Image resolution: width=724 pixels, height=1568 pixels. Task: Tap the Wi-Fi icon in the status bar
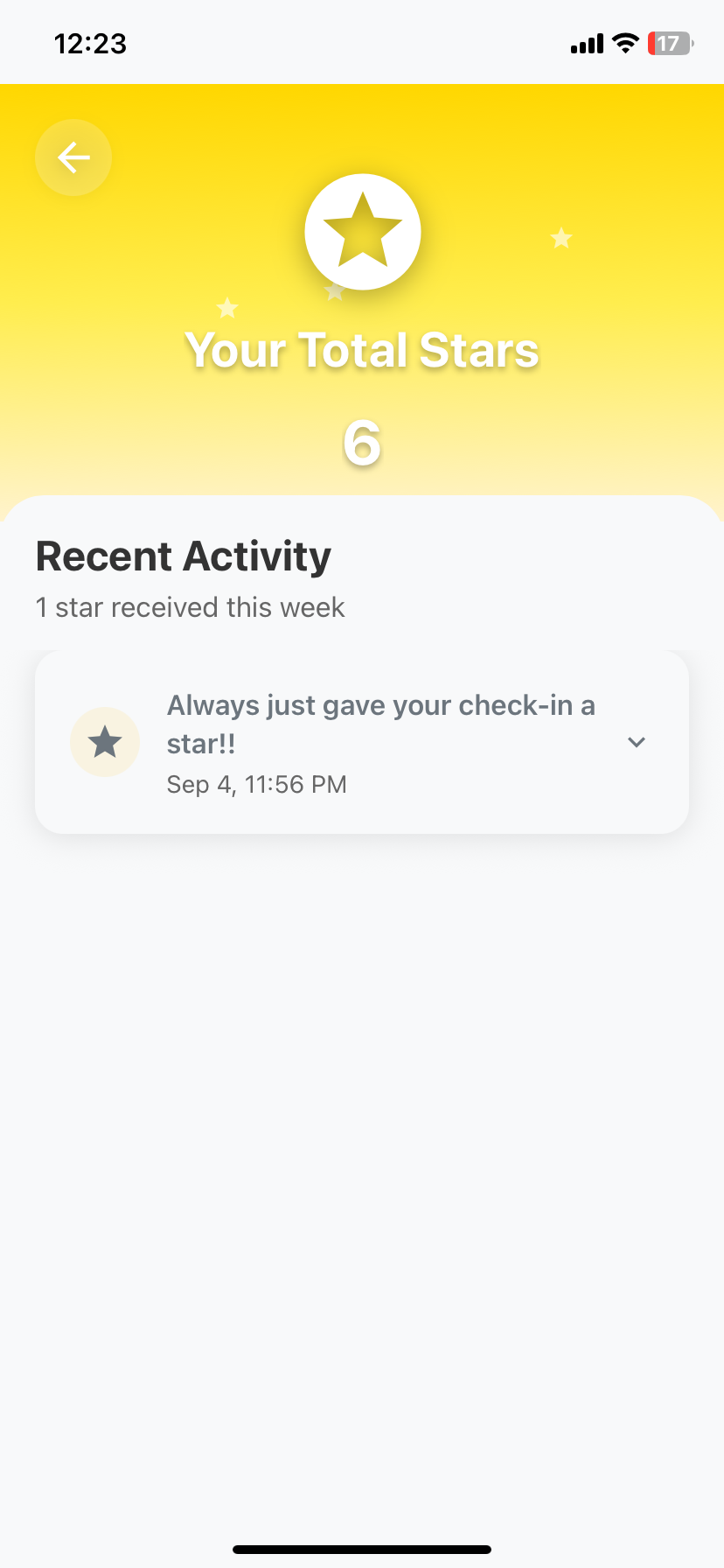coord(626,43)
